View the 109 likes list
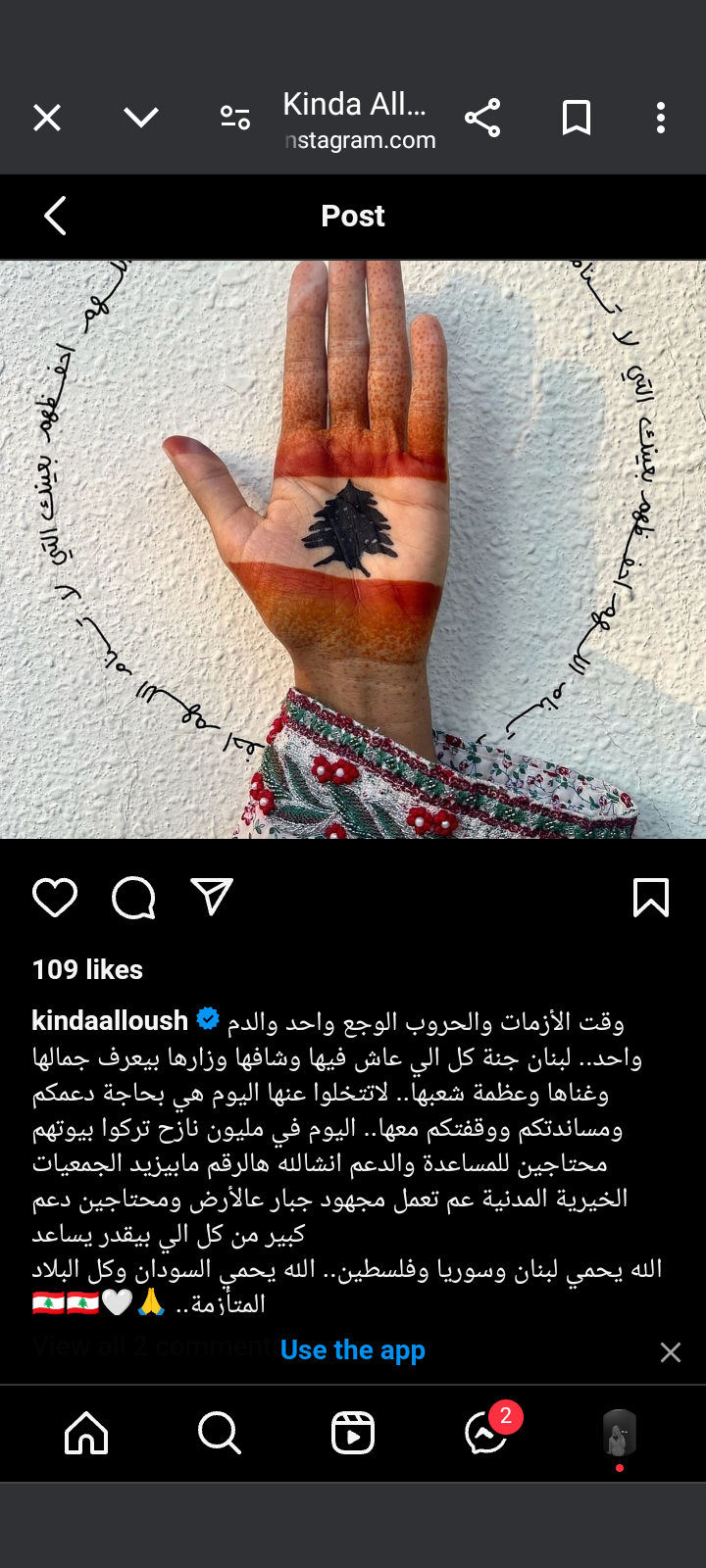 [88, 970]
